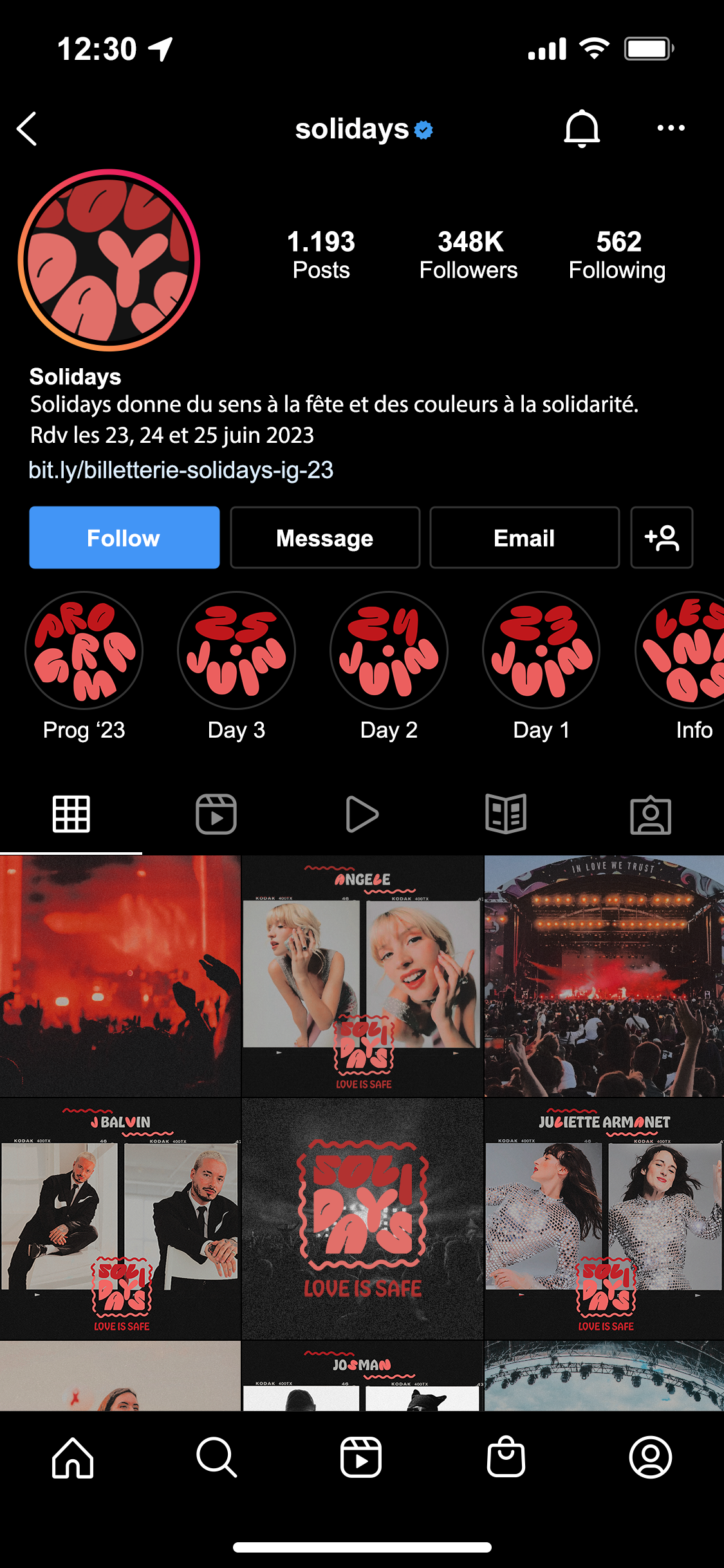View the Prog '23 story highlight
This screenshot has width=724, height=1568.
[x=84, y=666]
